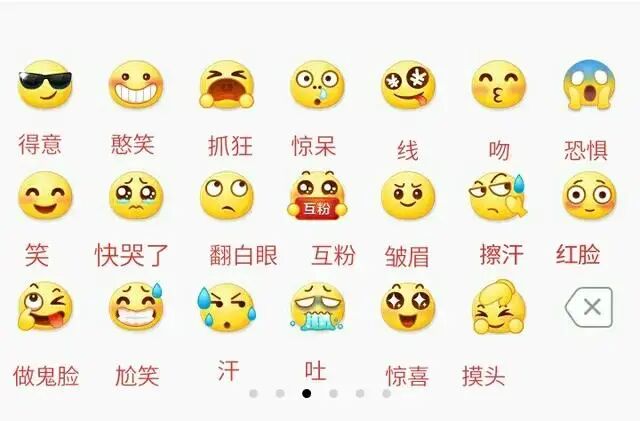Pick the grinning 憨笑 emoji

(x=135, y=86)
